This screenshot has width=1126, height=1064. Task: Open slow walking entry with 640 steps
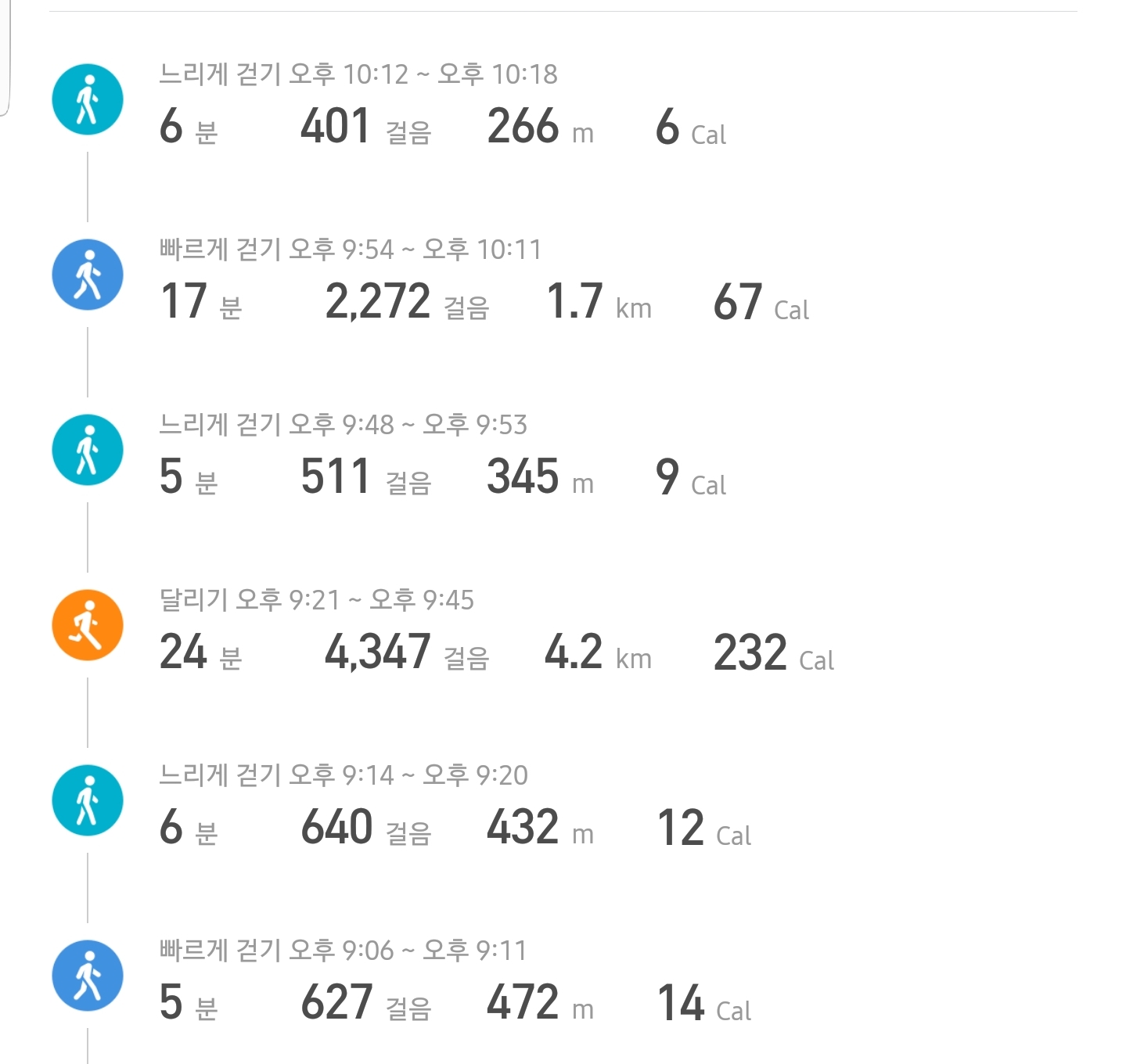tap(454, 807)
